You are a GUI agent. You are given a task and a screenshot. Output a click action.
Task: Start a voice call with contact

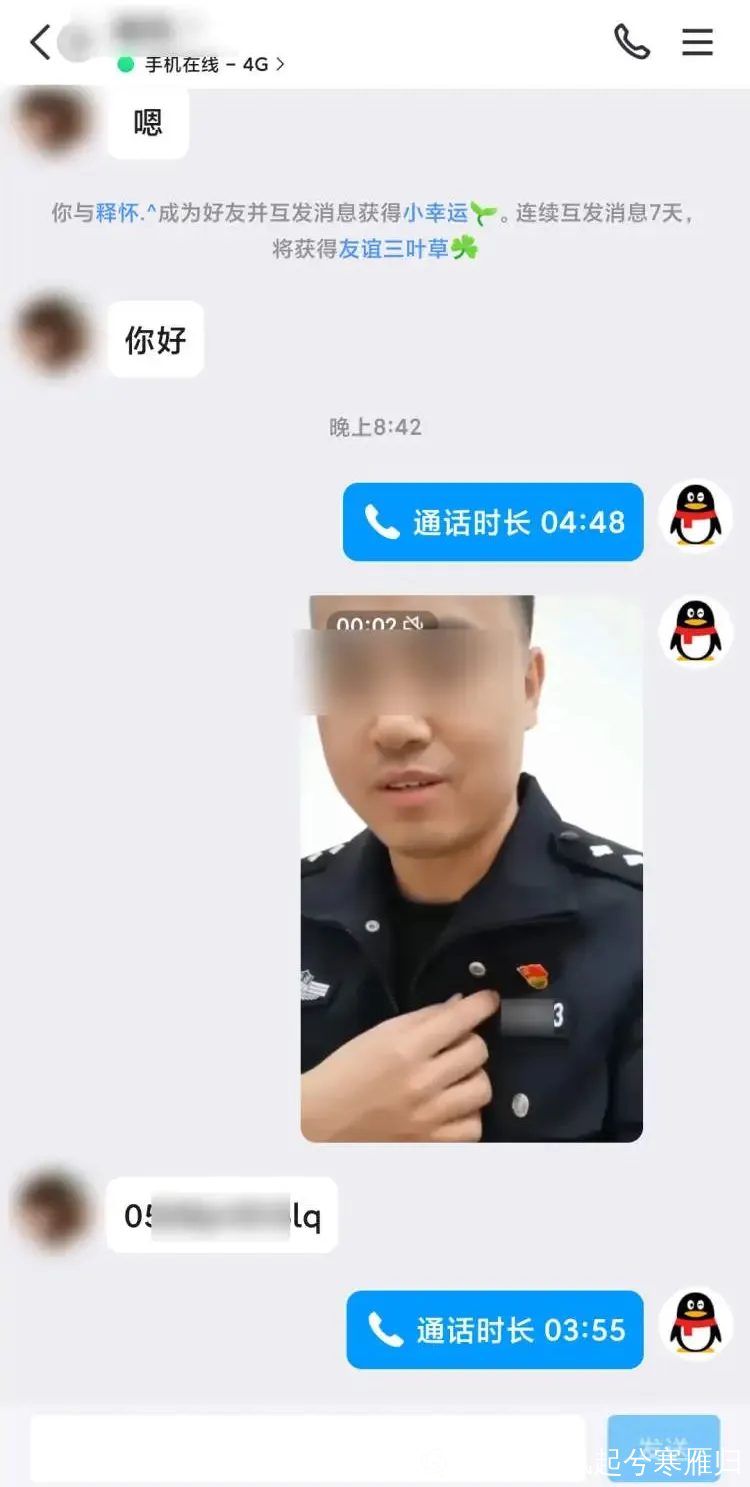point(631,42)
